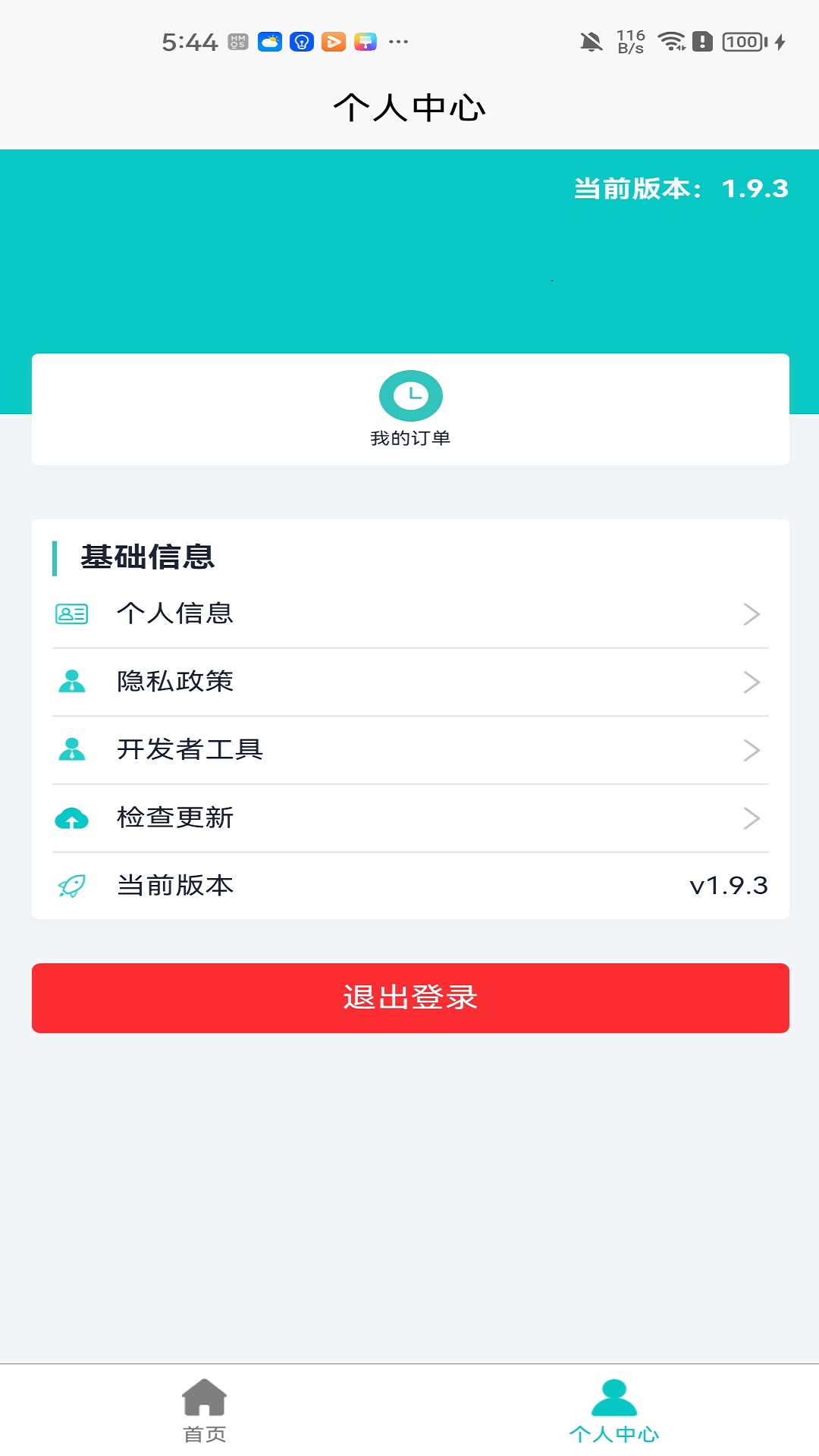The image size is (819, 1456).
Task: Open 我的订单 by clicking the clock icon
Action: (409, 394)
